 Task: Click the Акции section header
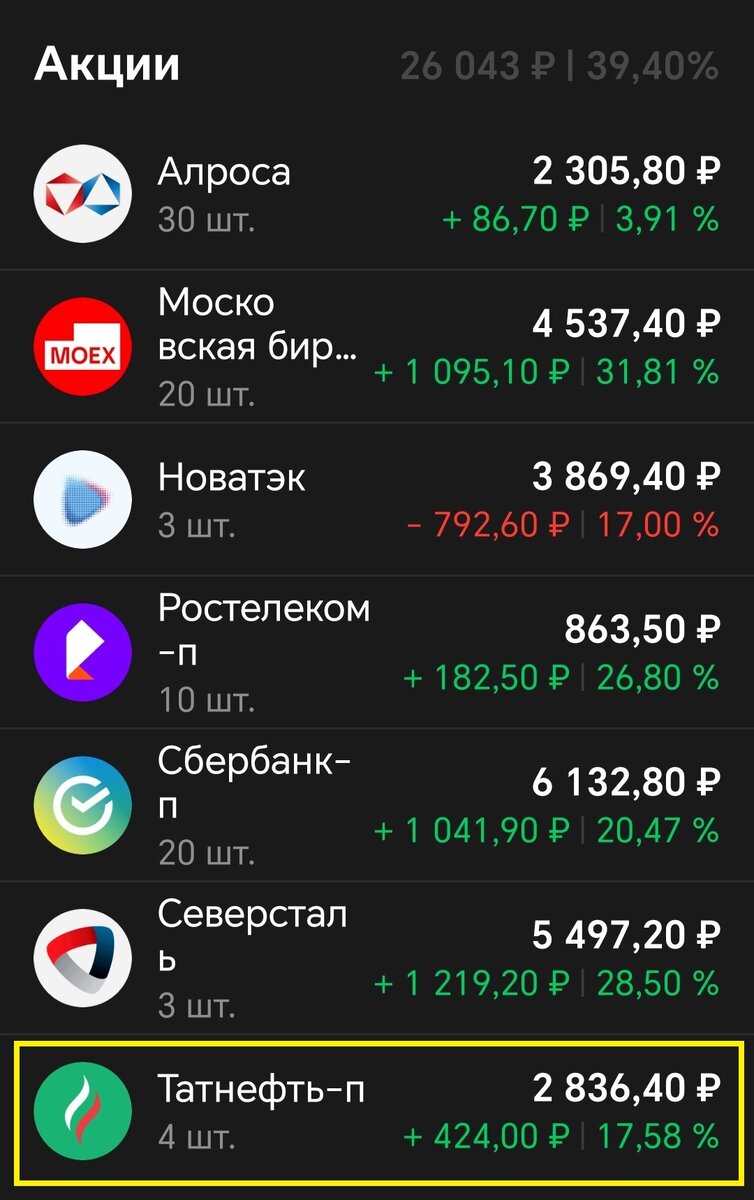[x=108, y=62]
